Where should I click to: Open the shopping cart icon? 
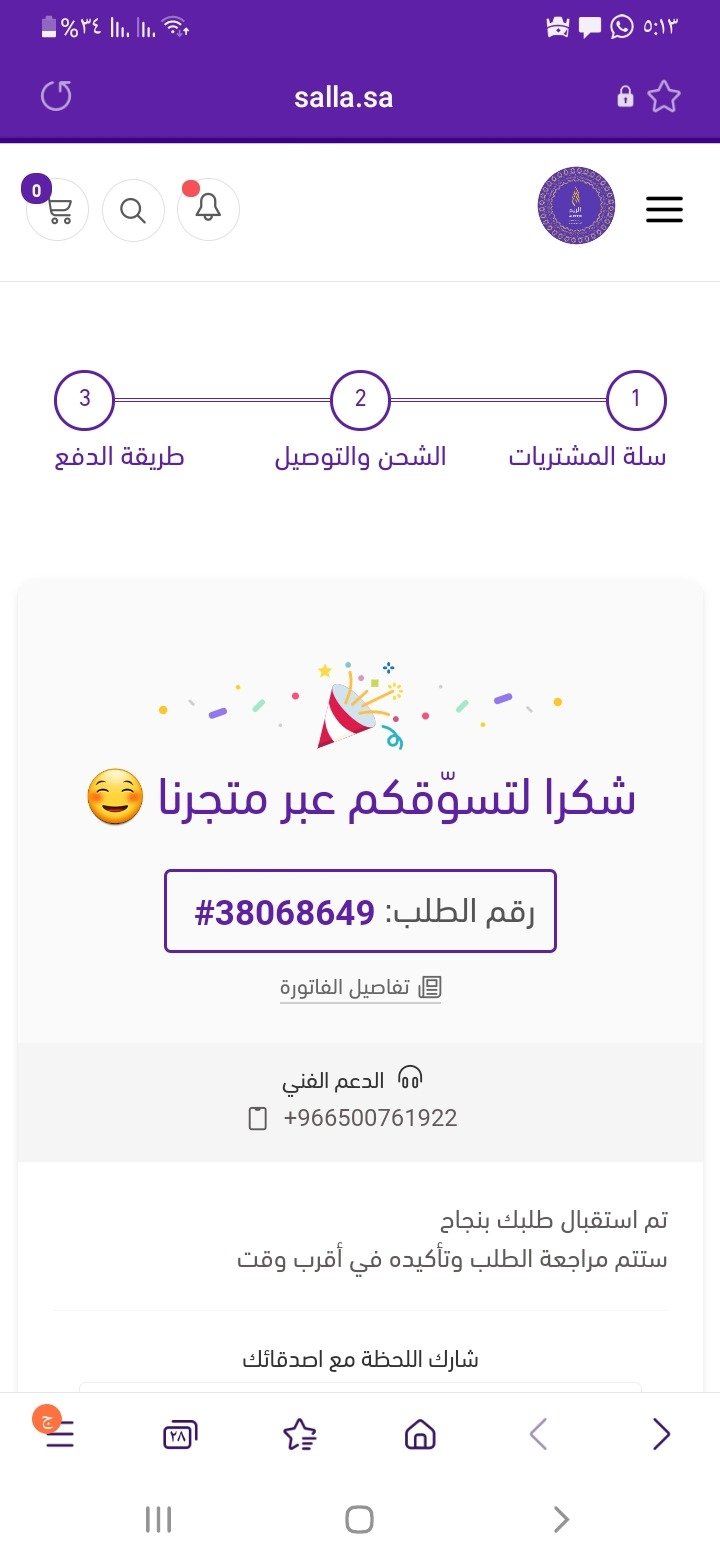pyautogui.click(x=57, y=210)
